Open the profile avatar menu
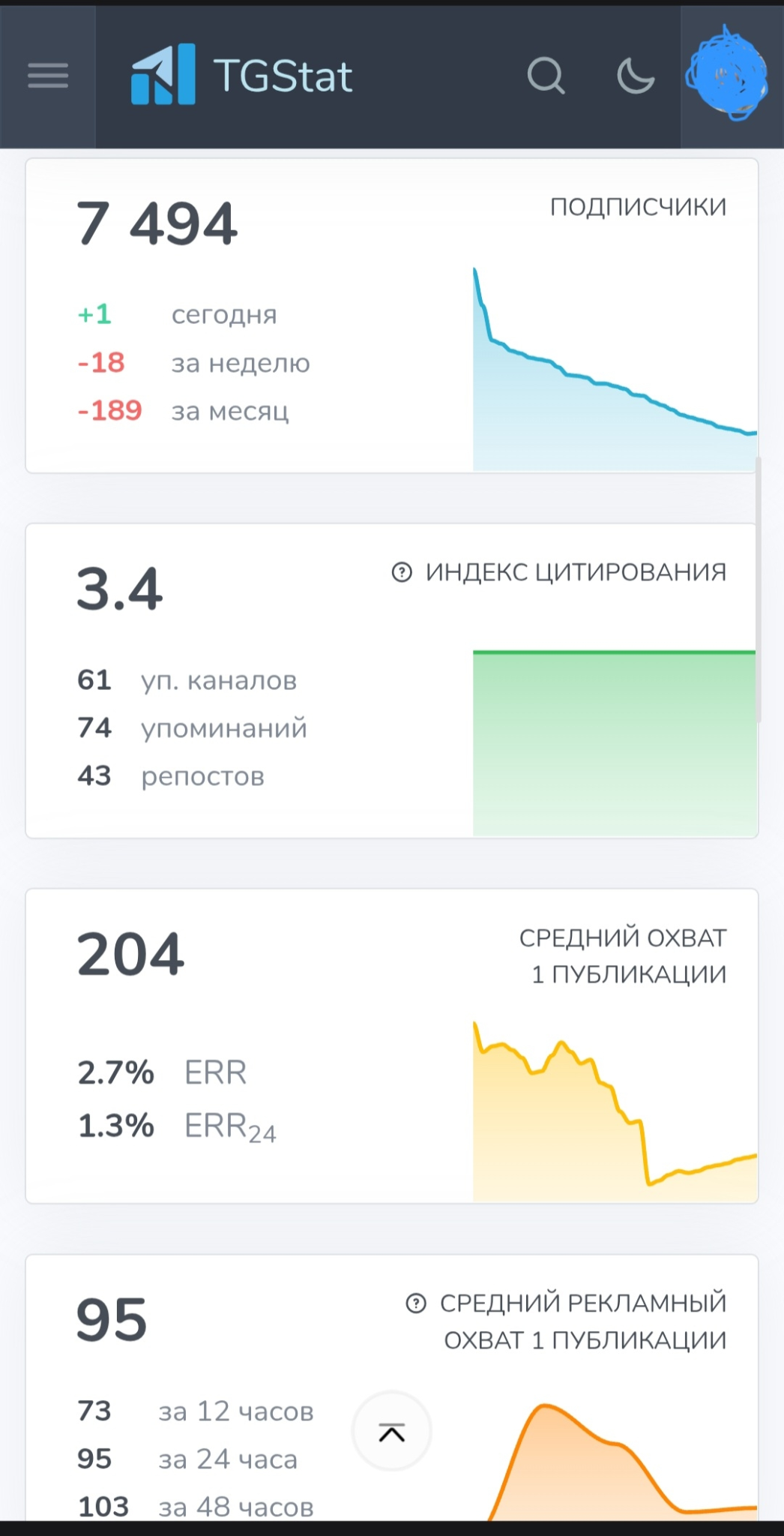Viewport: 784px width, 1536px height. tap(727, 75)
